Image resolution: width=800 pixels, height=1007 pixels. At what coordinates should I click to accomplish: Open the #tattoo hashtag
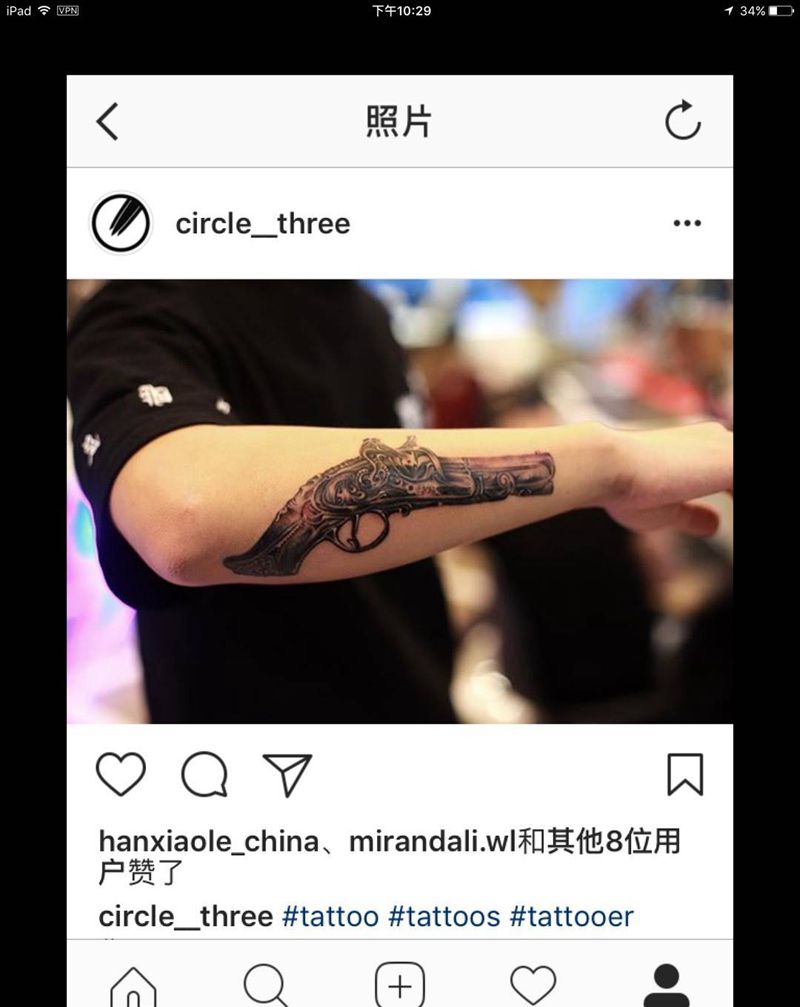tap(330, 916)
